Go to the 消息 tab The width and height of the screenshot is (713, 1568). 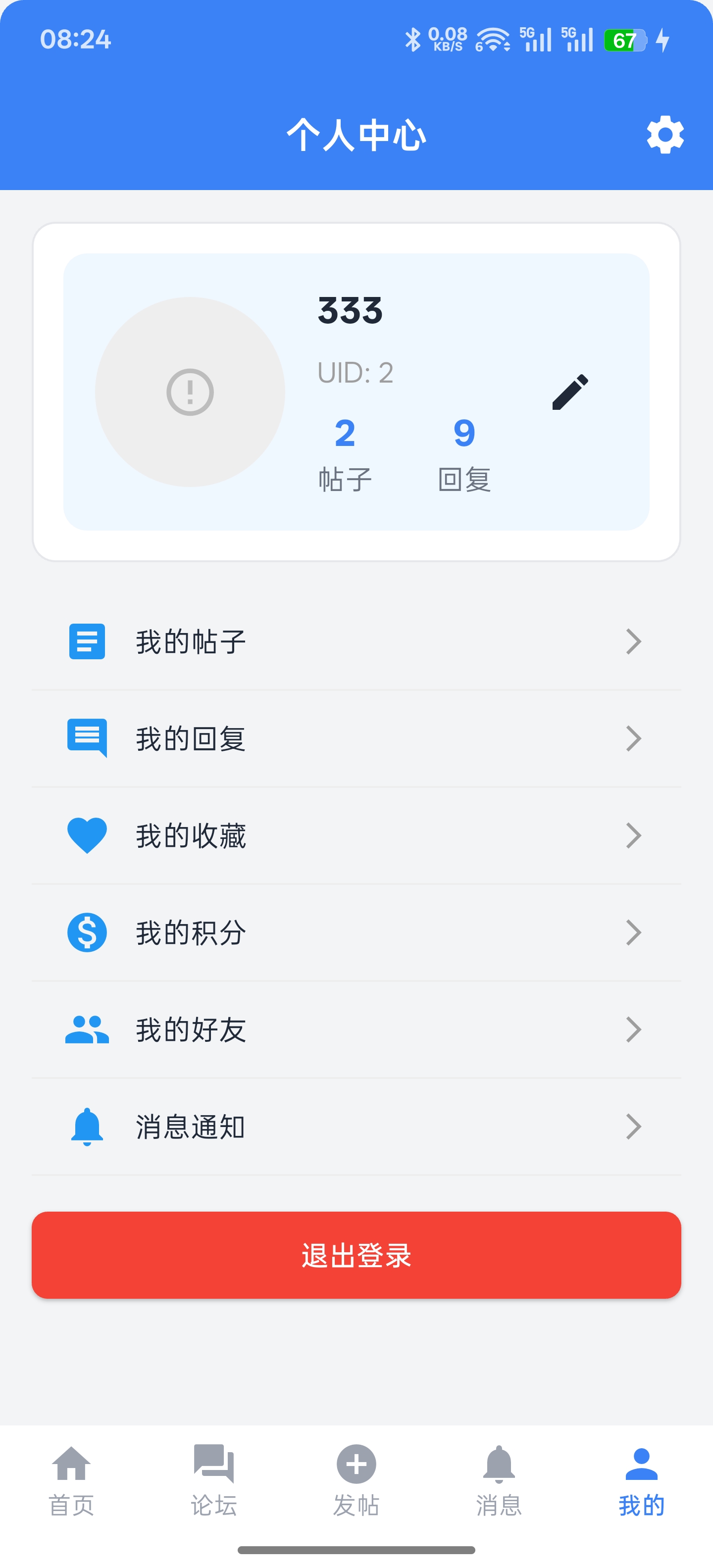point(499,1479)
